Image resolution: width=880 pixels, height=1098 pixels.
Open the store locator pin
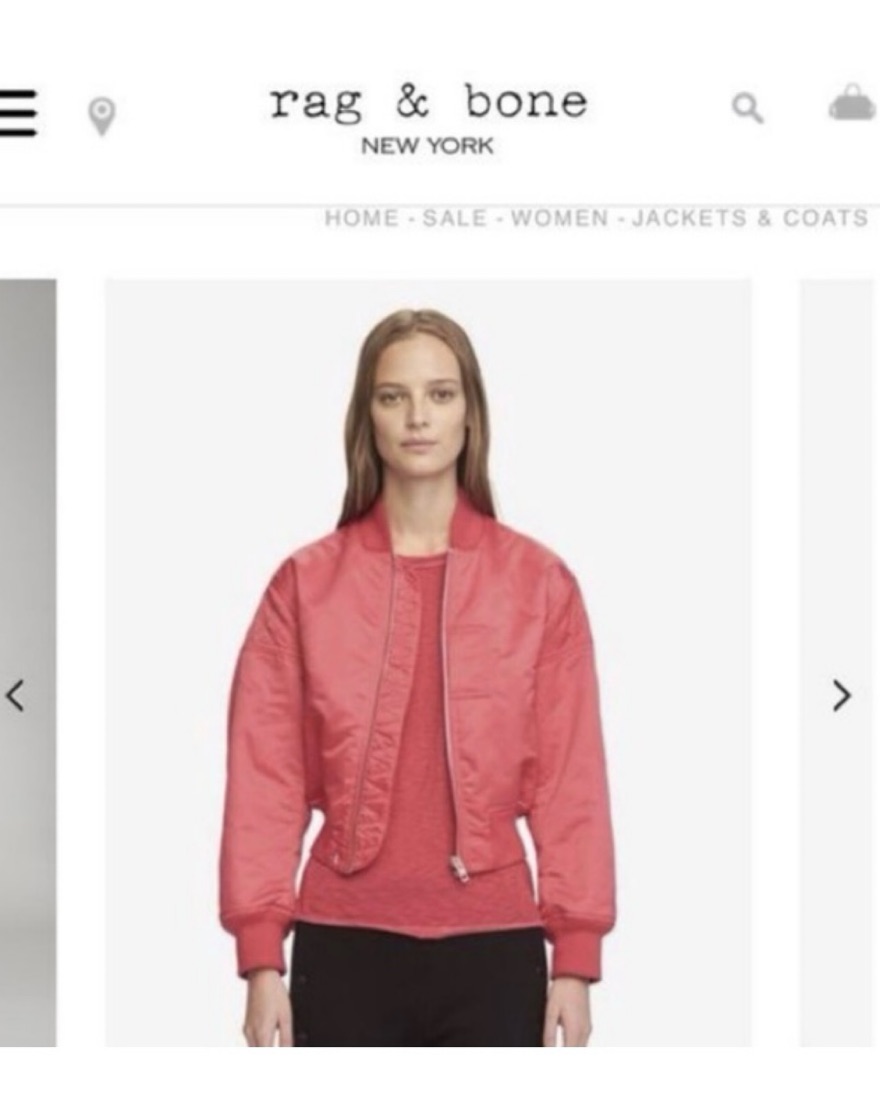pyautogui.click(x=101, y=116)
